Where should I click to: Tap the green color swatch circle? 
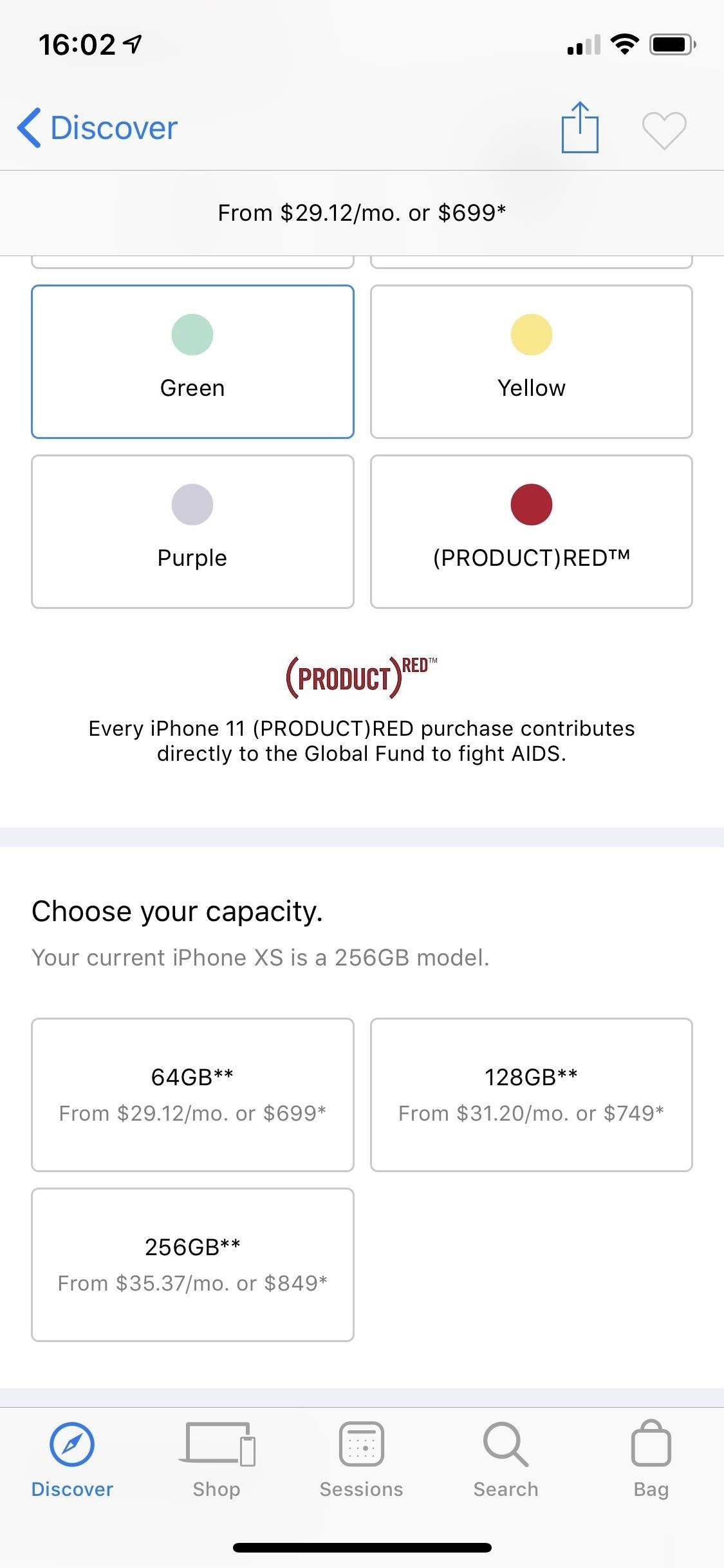[192, 334]
